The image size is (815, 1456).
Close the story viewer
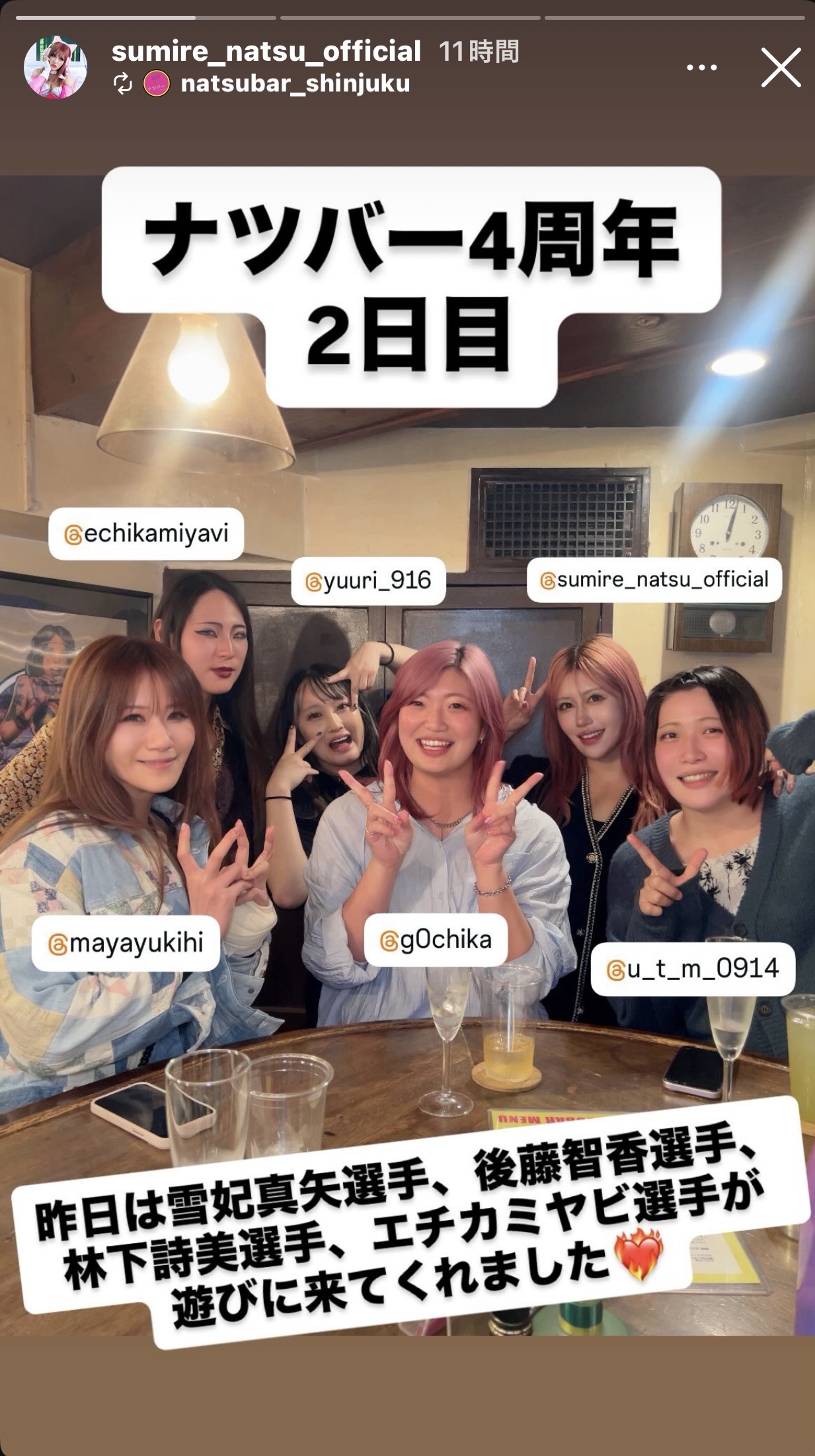point(781,67)
